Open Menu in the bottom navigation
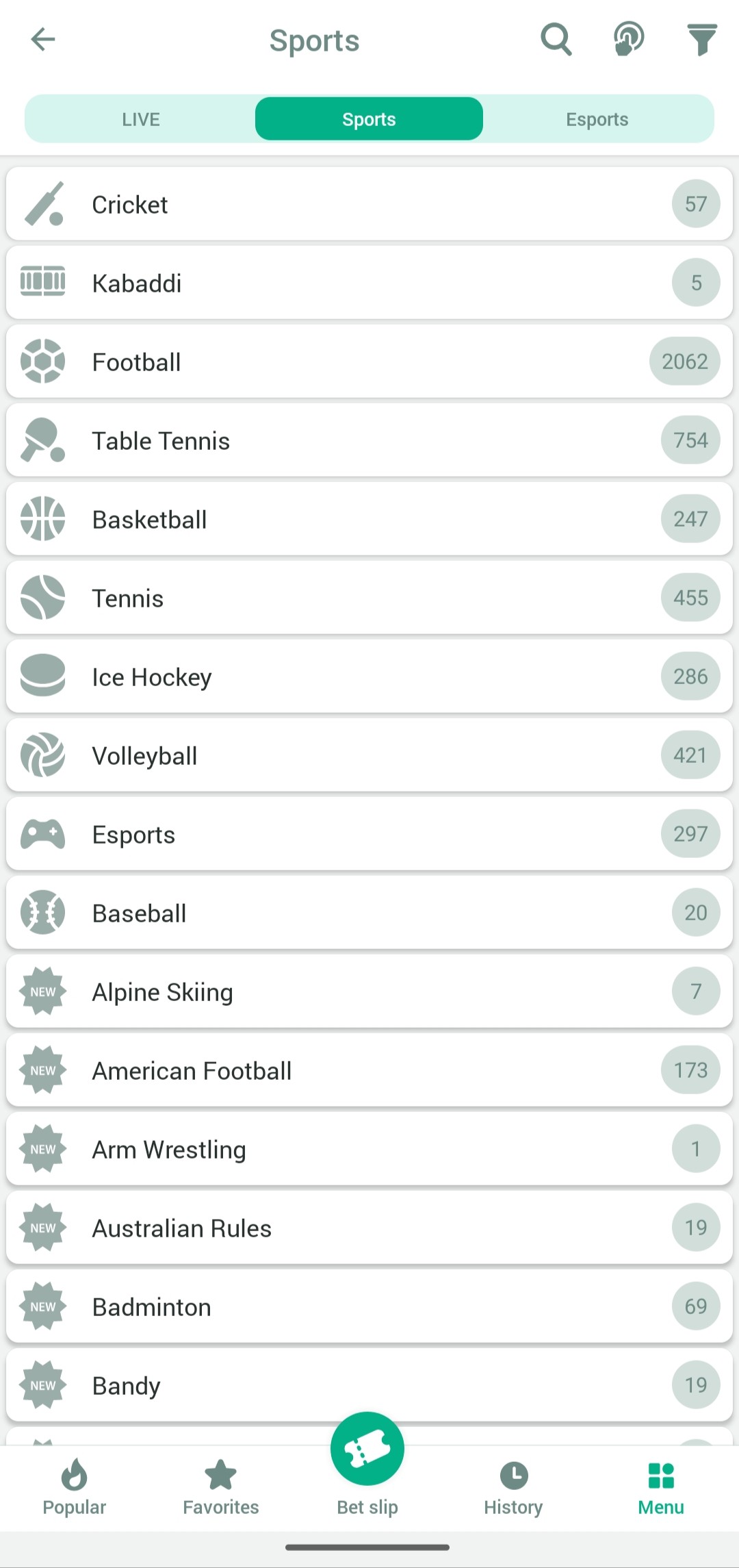The image size is (739, 1568). (661, 1487)
